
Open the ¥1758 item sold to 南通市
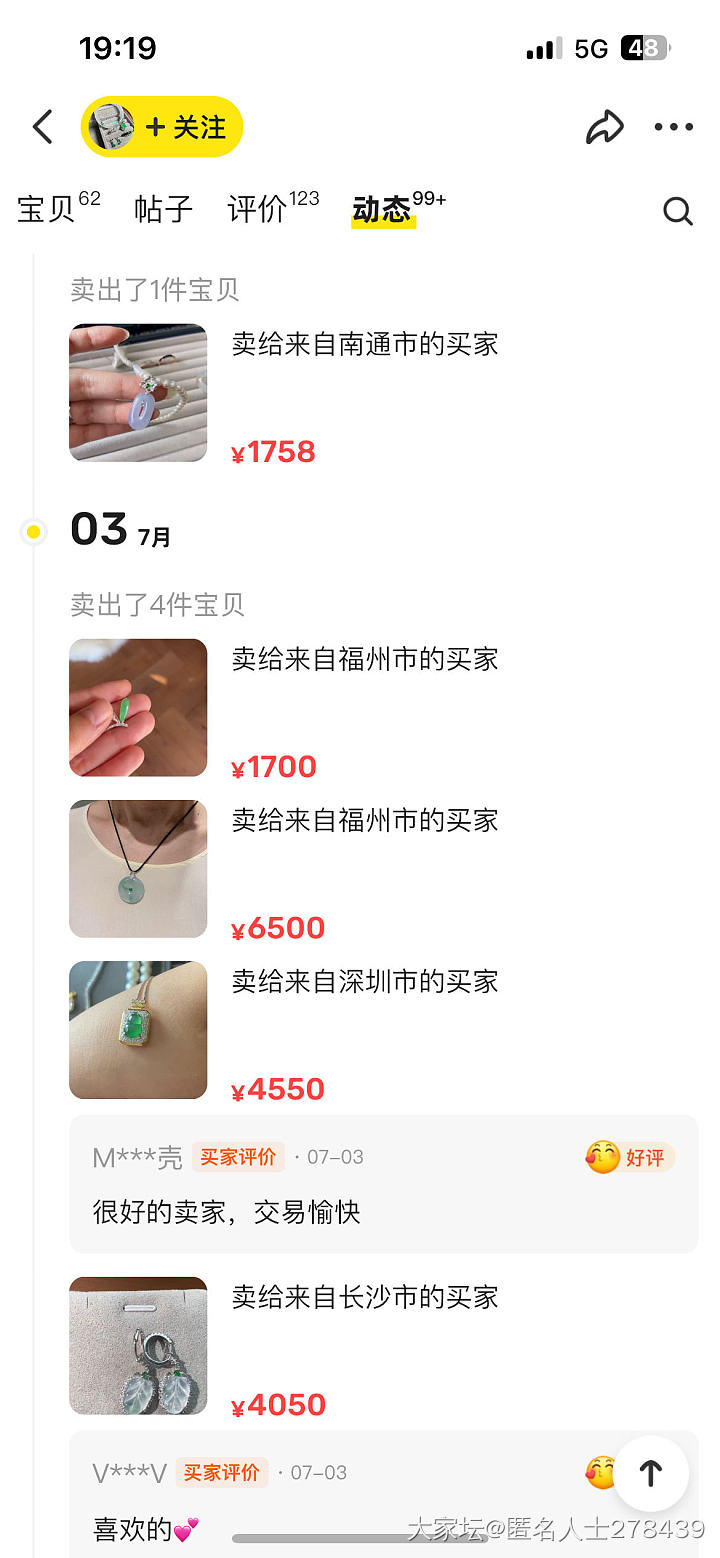coord(138,392)
